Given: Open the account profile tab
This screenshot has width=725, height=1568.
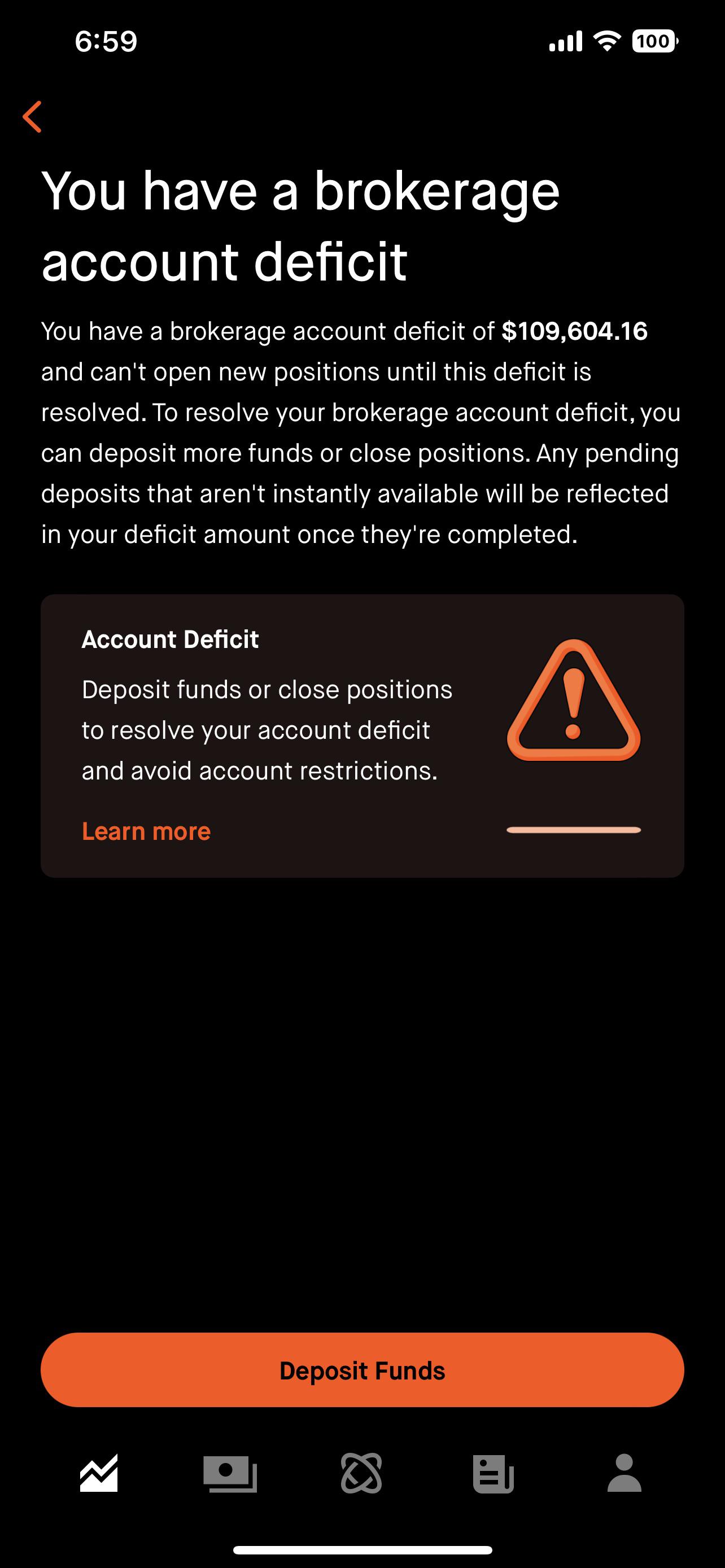Looking at the screenshot, I should tap(624, 1473).
